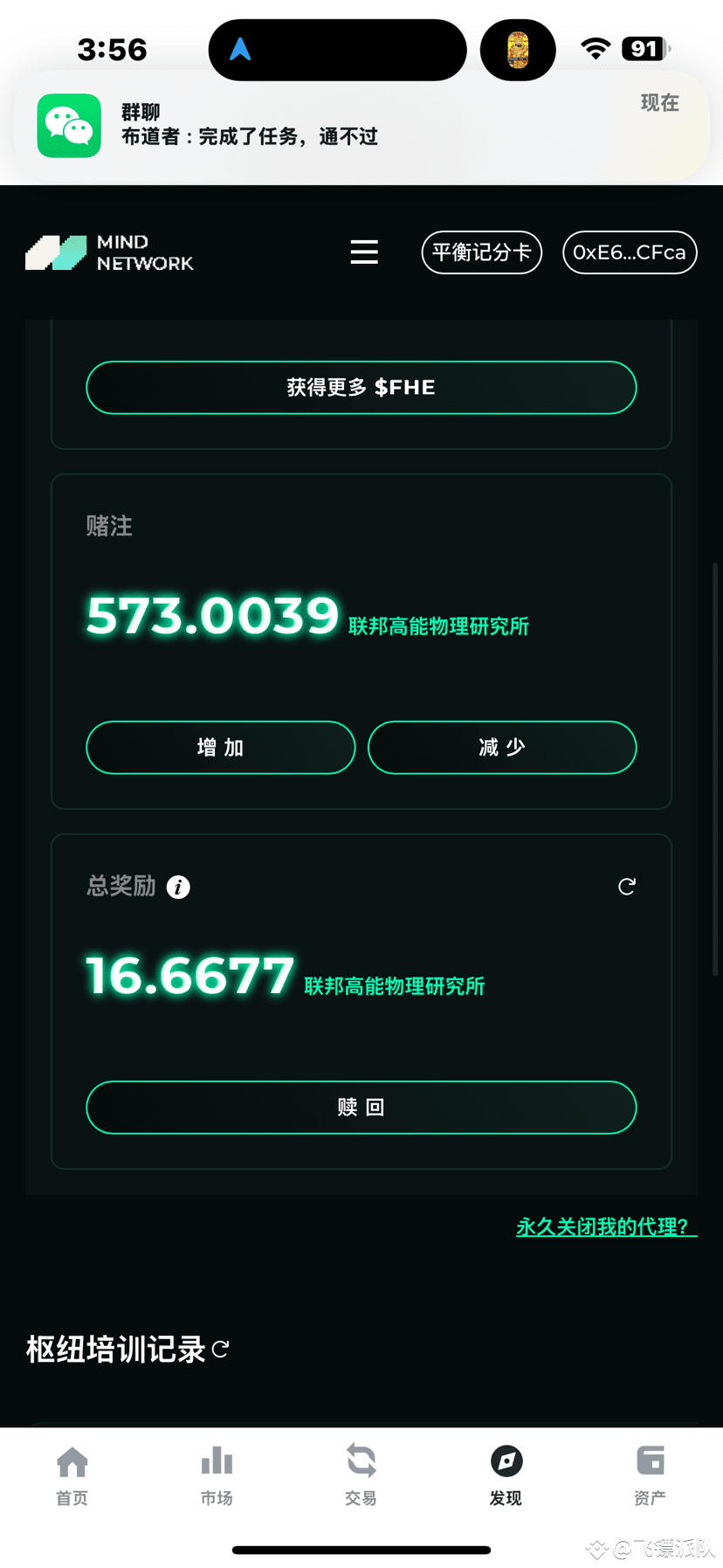The height and width of the screenshot is (1568, 723).
Task: Open the wallet address 0xE6...CFca
Action: click(630, 252)
